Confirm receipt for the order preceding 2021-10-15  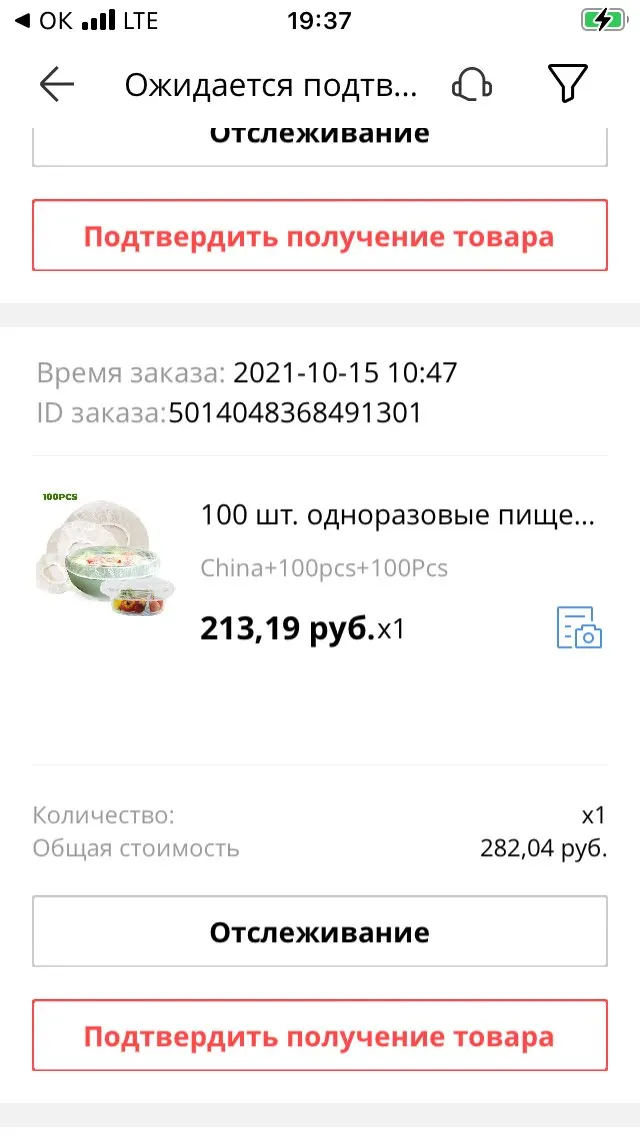pyautogui.click(x=320, y=236)
